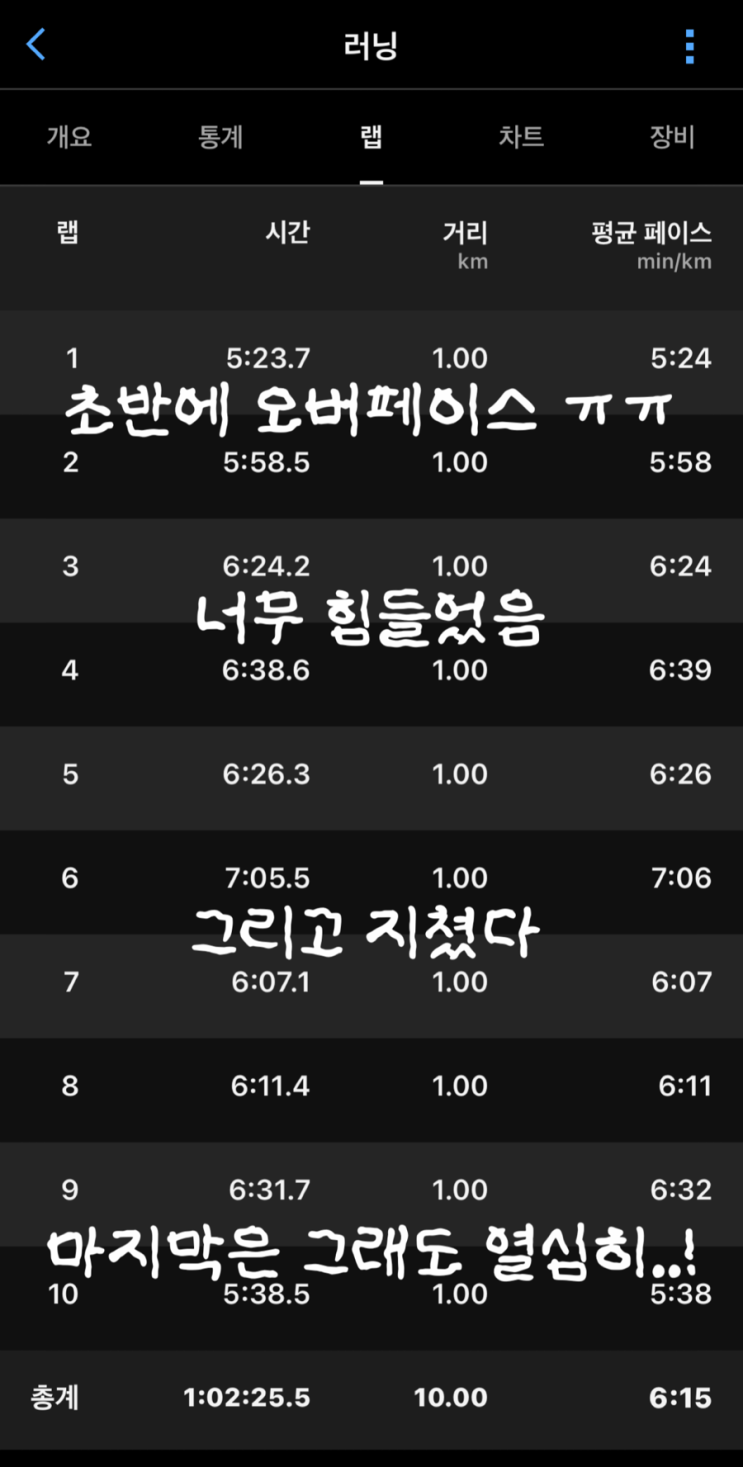Image resolution: width=743 pixels, height=1467 pixels.
Task: Select lap 1 with time 5:23.7
Action: click(371, 358)
